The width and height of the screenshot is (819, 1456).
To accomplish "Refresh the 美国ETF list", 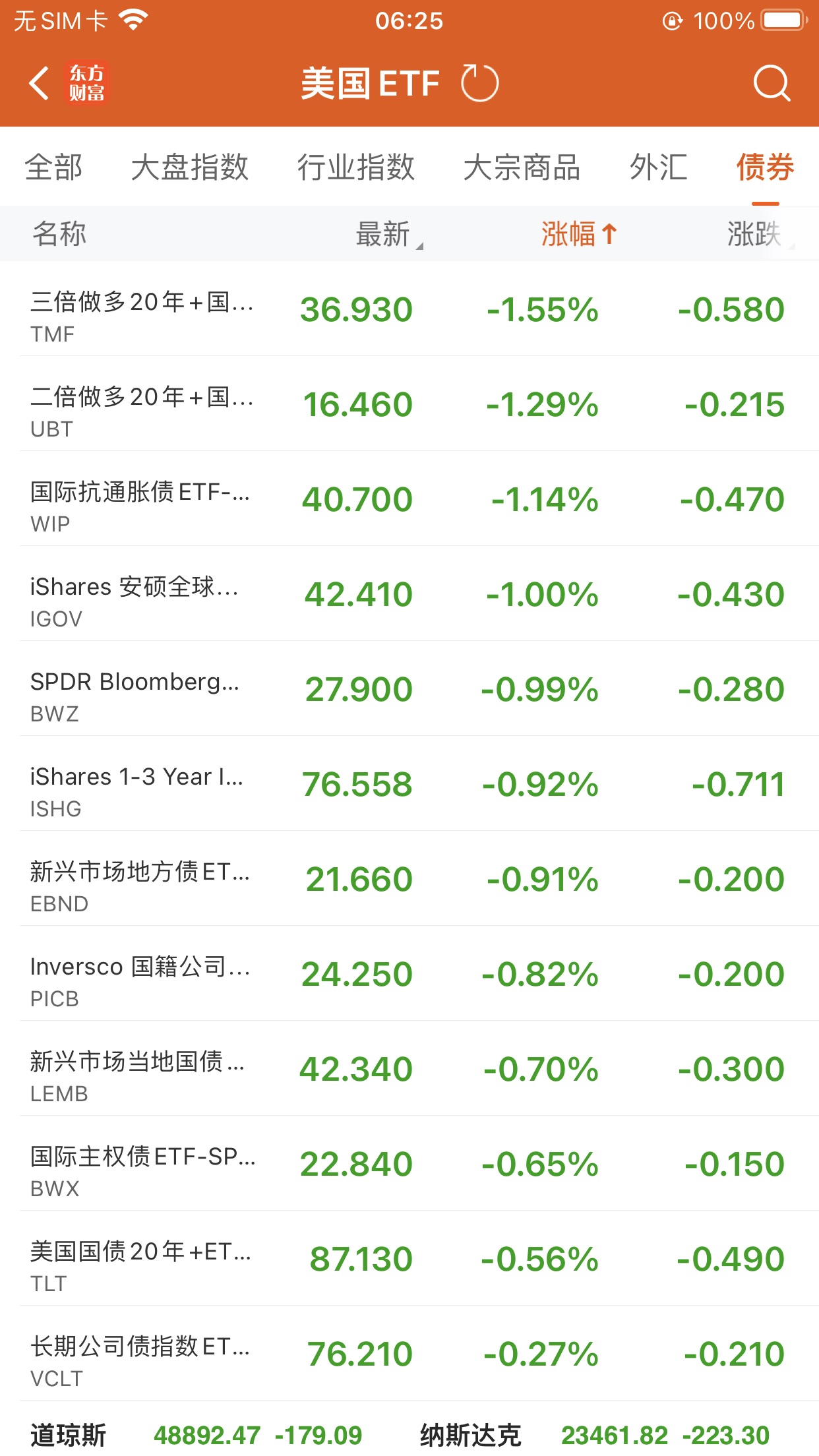I will [479, 84].
